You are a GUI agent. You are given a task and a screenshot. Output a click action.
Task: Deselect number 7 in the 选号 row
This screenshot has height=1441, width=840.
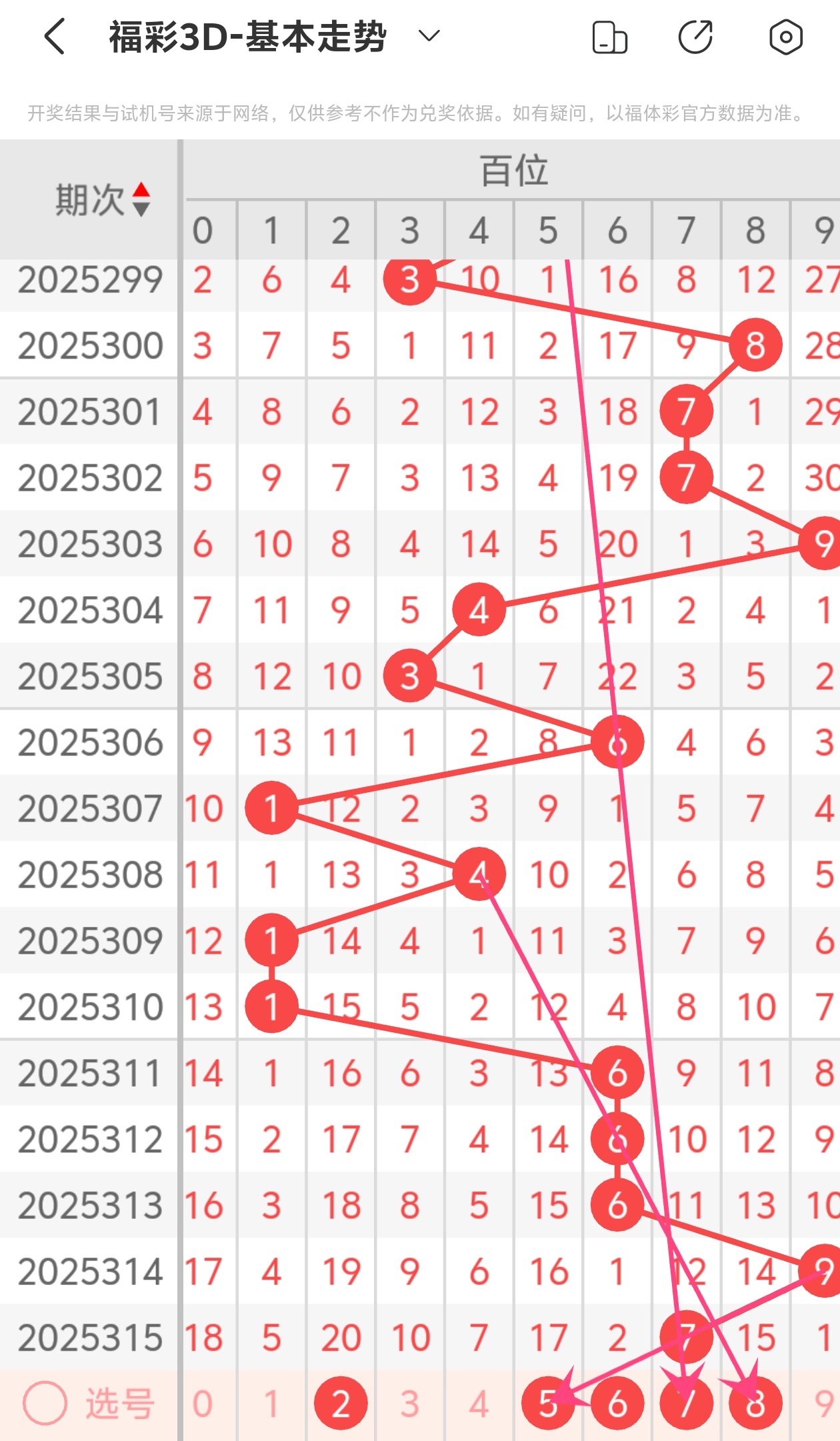(686, 1404)
